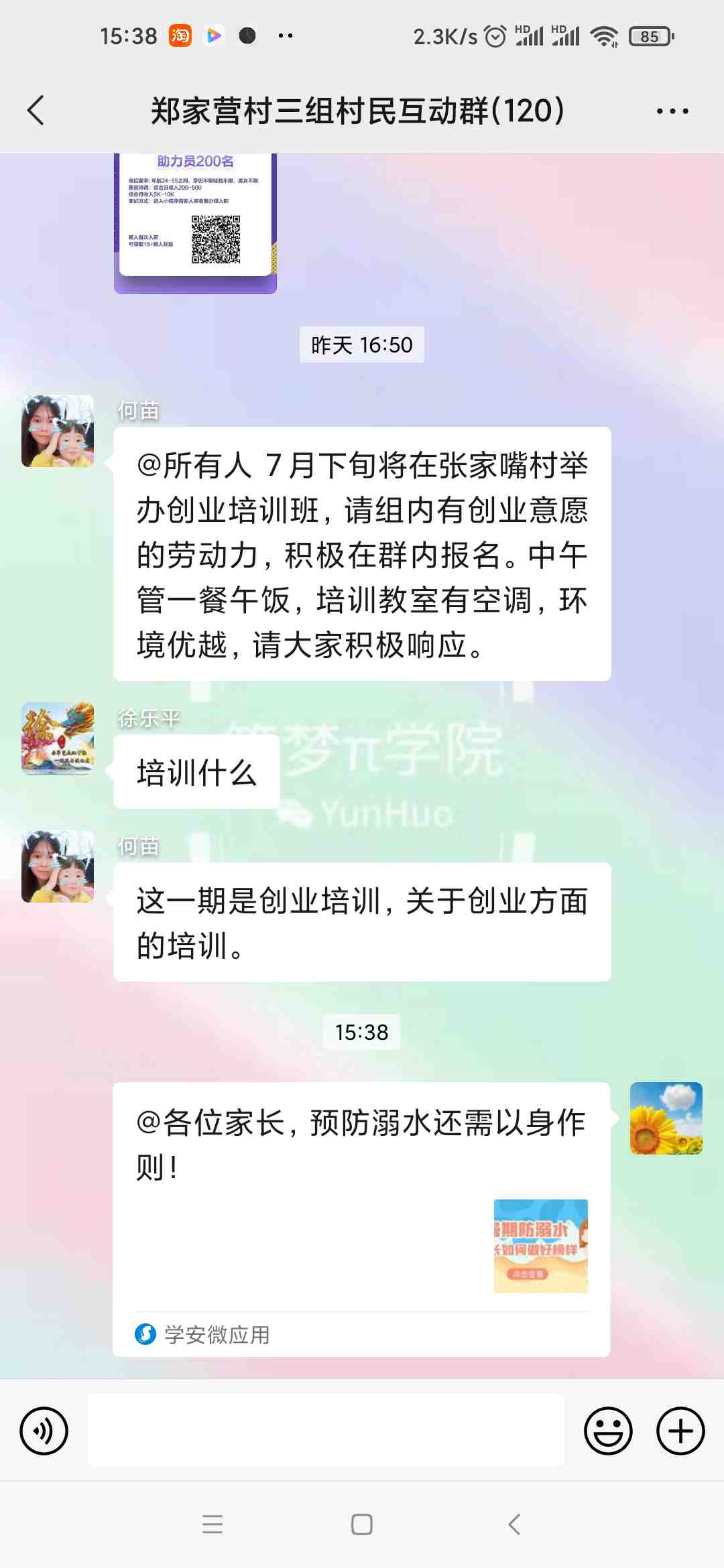Focus the message text field
The image size is (724, 1568).
326,1430
